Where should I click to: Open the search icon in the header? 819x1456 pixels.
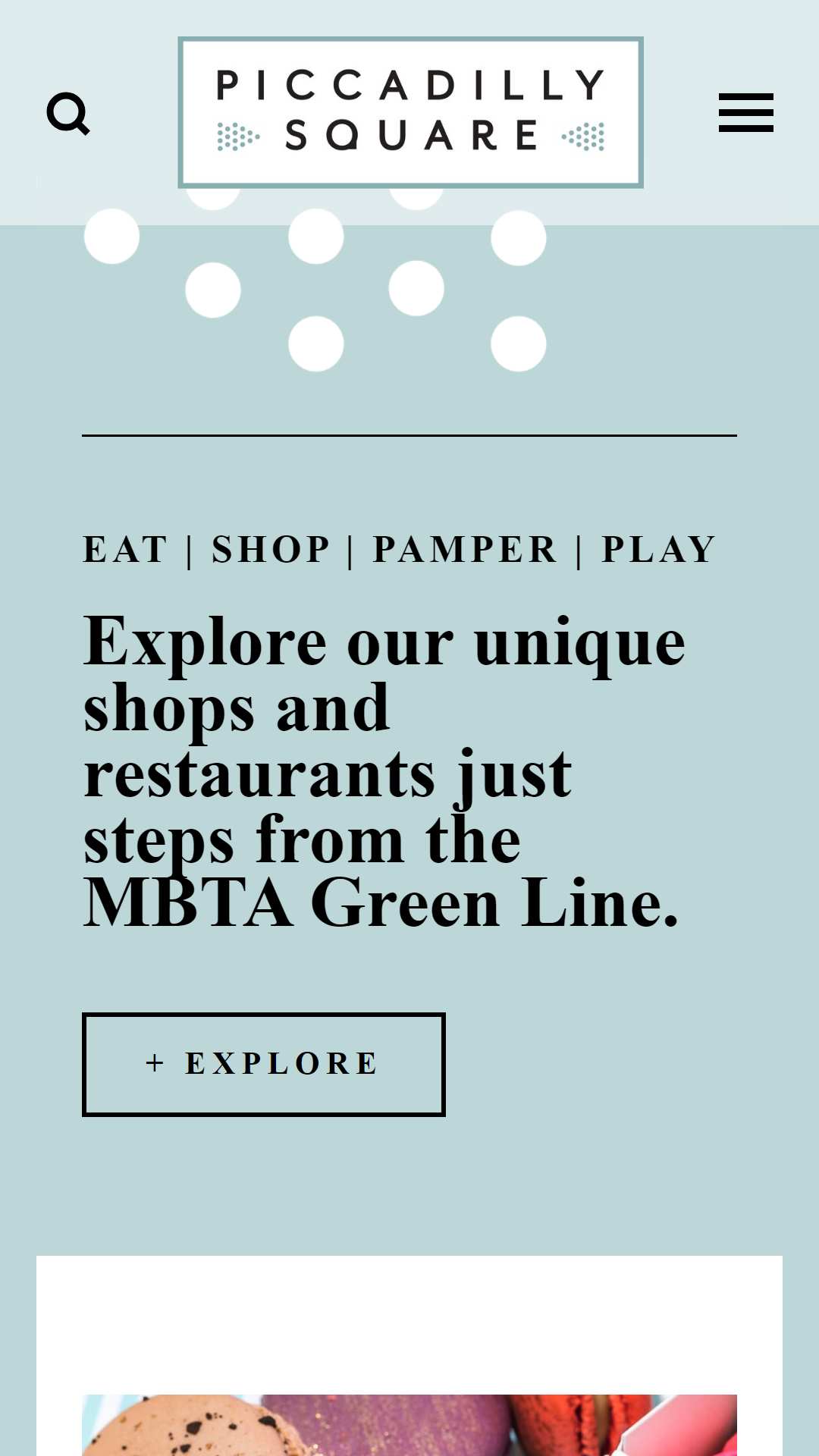pyautogui.click(x=68, y=114)
